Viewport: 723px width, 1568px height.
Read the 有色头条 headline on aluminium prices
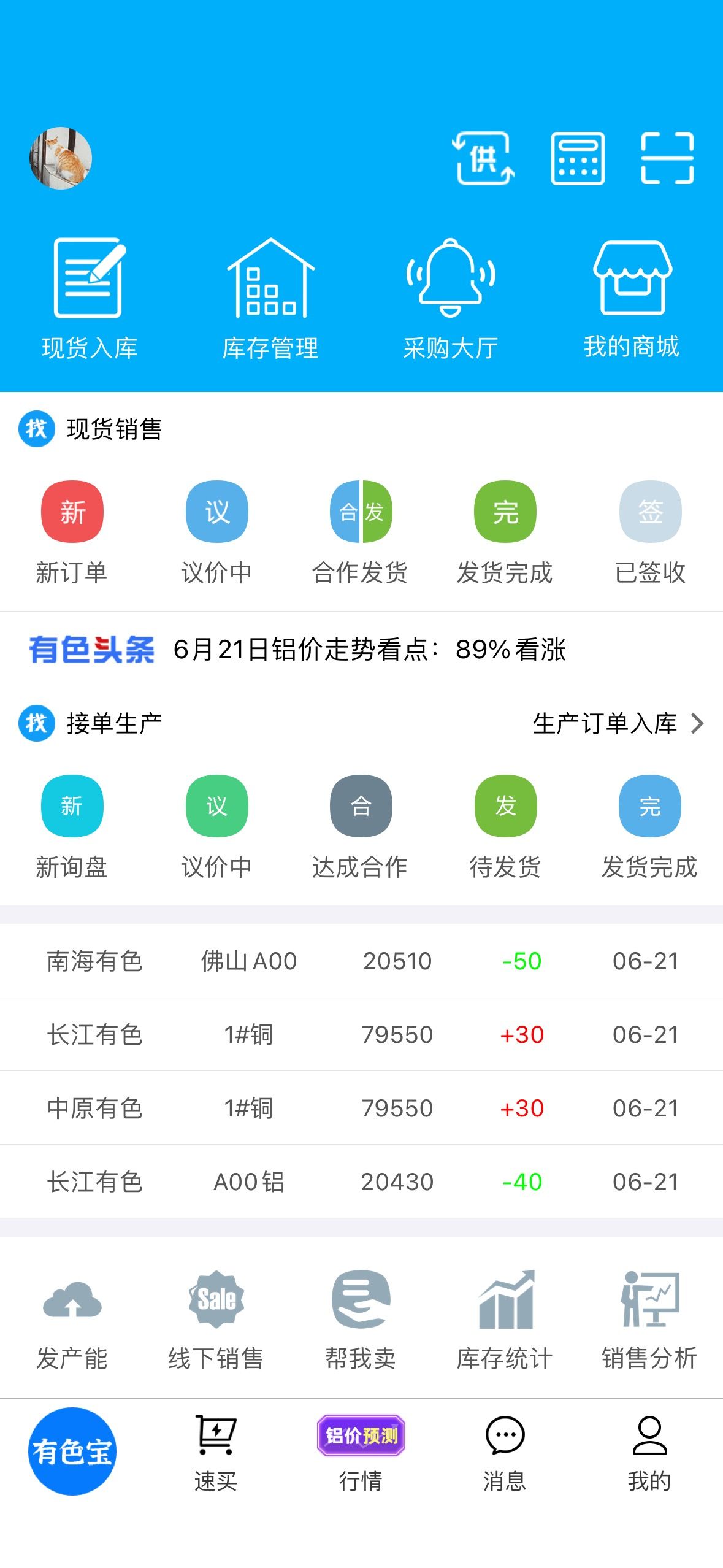369,650
